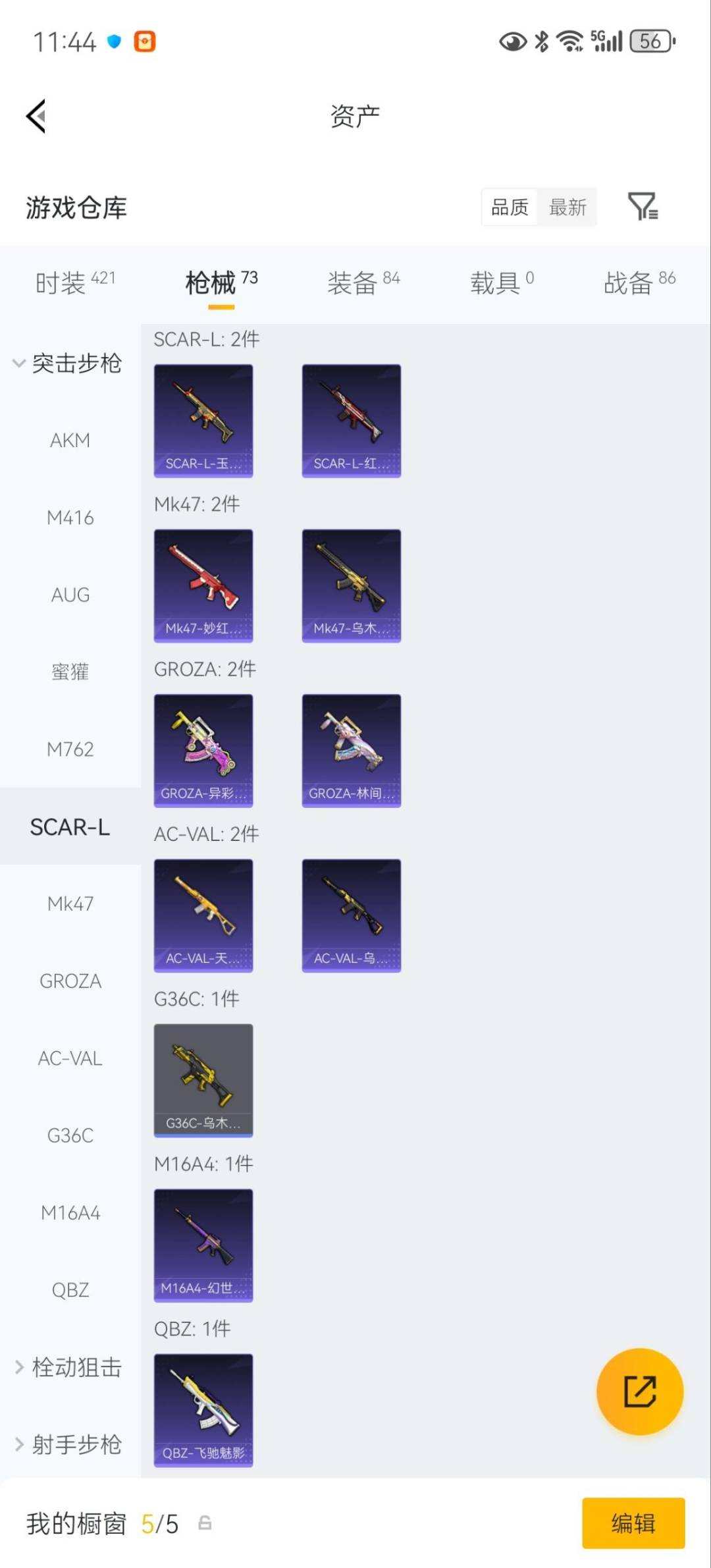Jump to GROZA in the sidebar

pos(70,981)
